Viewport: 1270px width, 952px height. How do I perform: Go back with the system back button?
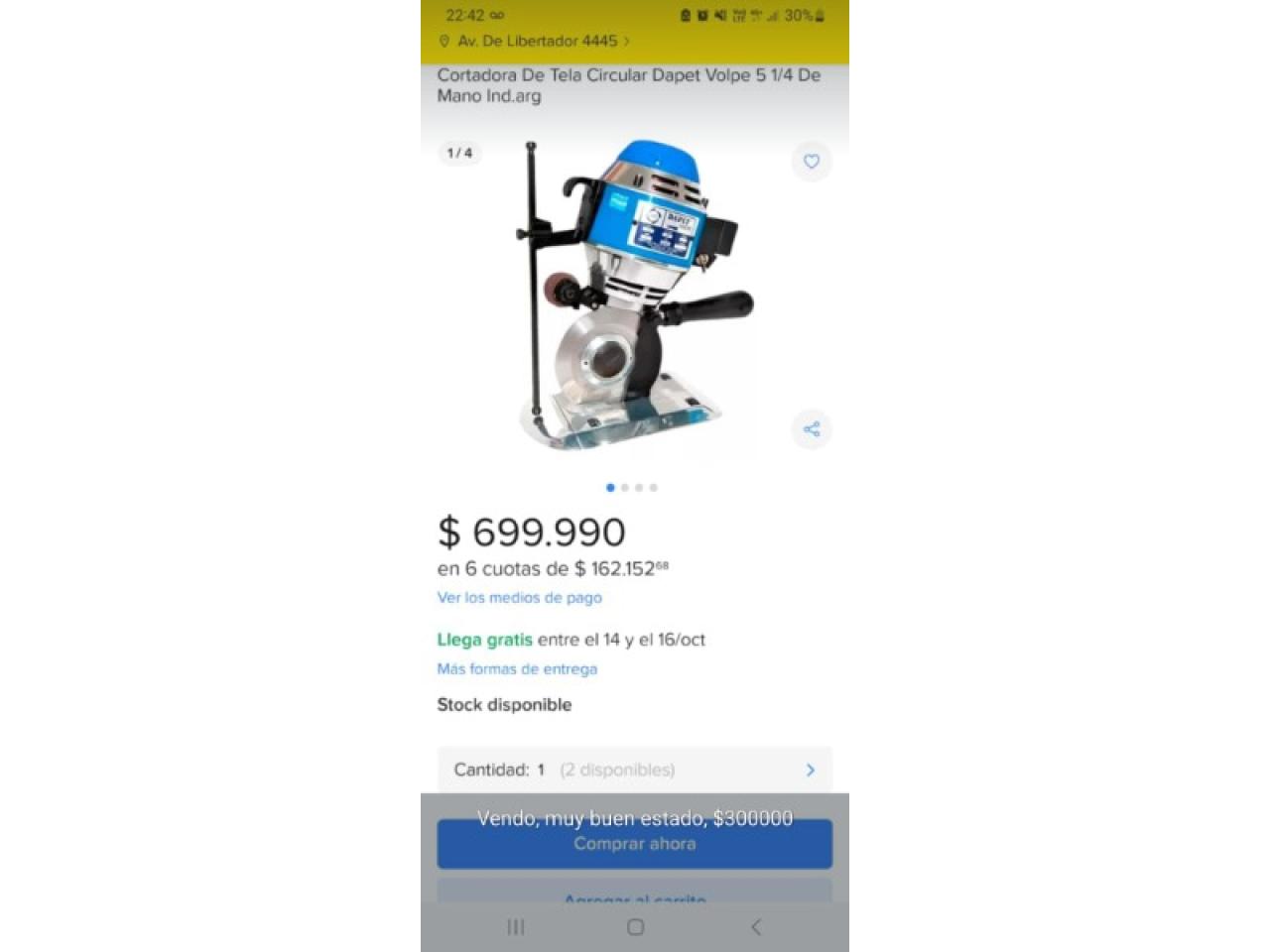click(756, 927)
